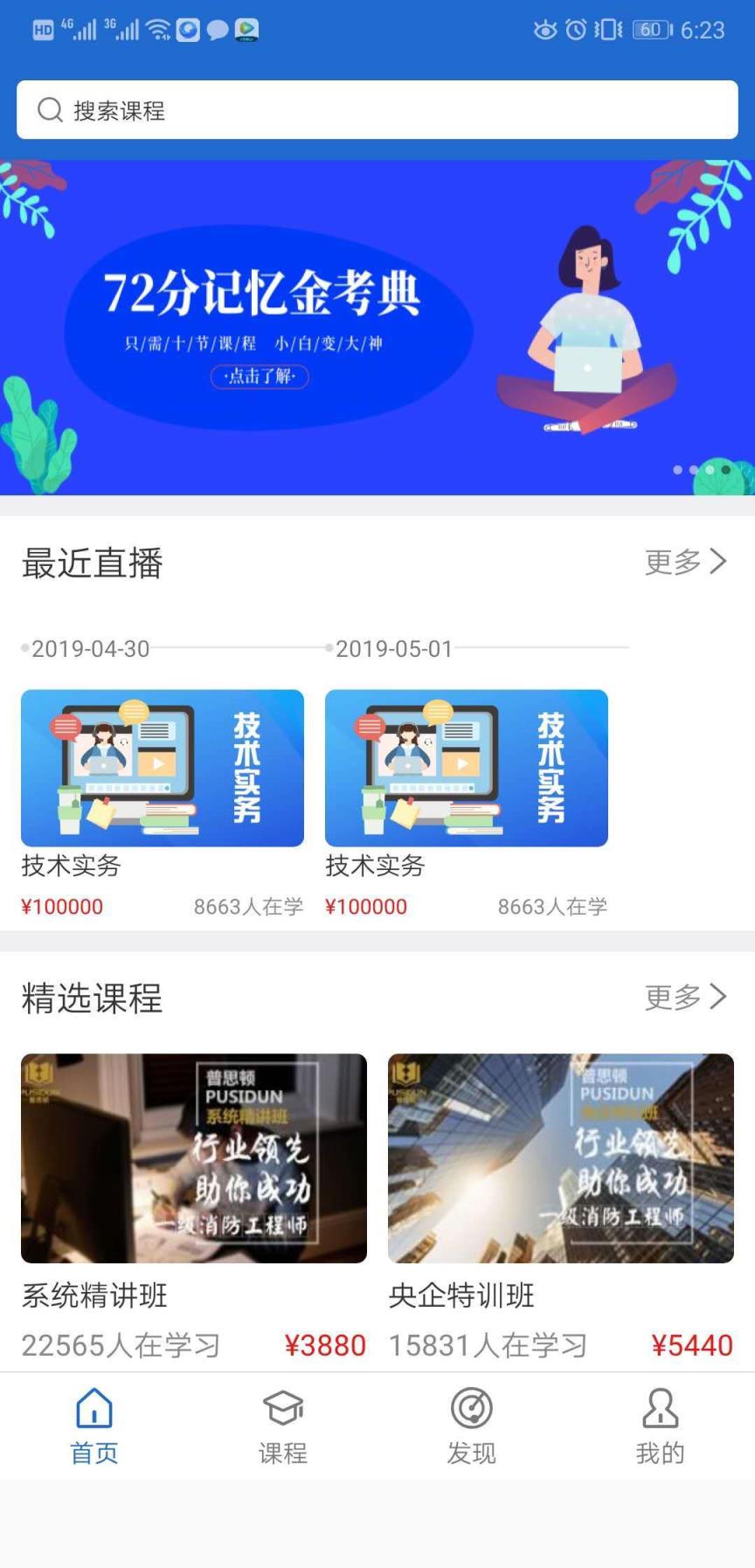Screen dimensions: 755x1568
Task: Click the magnifier icon in the search bar
Action: point(49,109)
